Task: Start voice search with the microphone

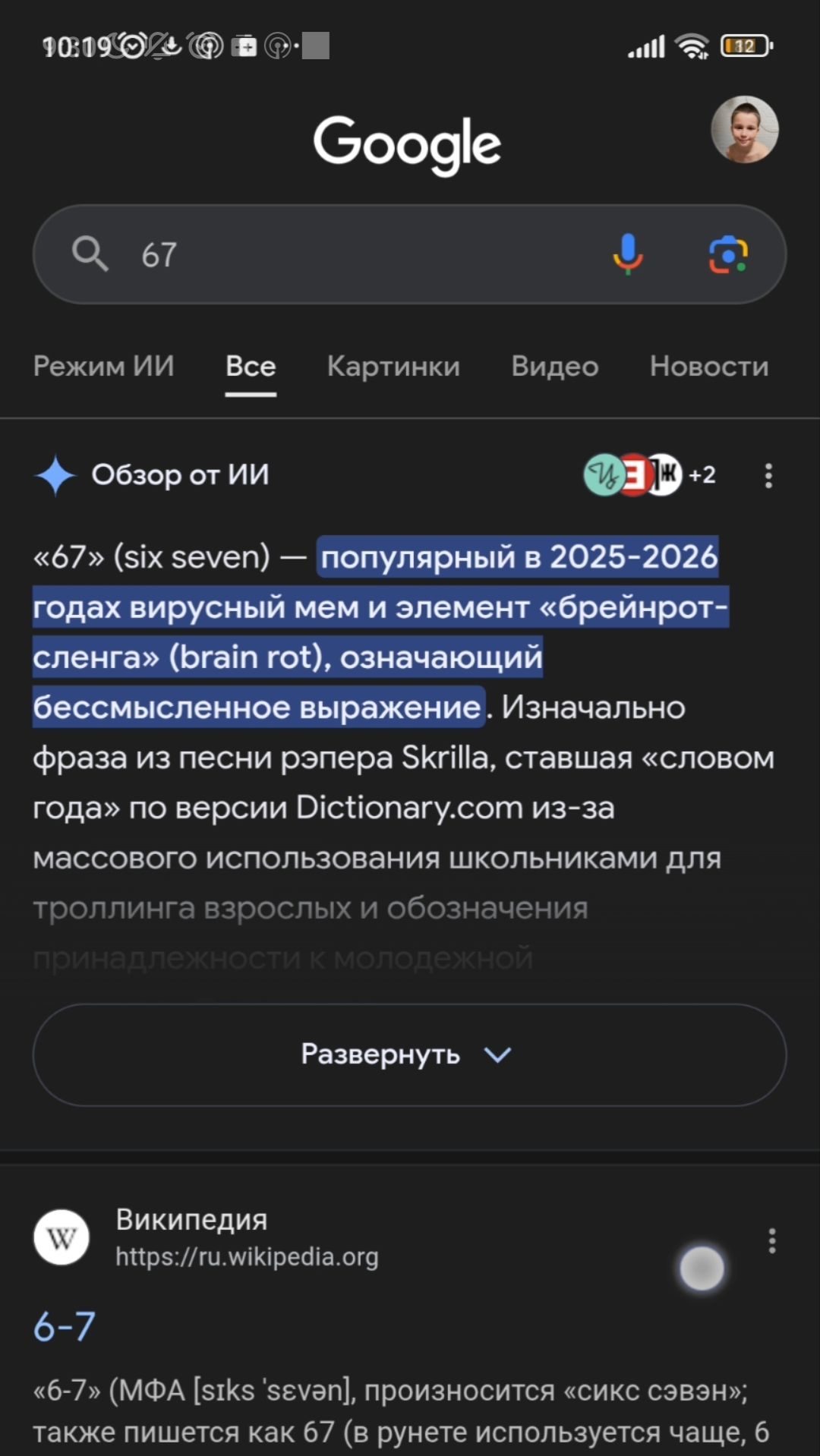Action: click(x=628, y=254)
